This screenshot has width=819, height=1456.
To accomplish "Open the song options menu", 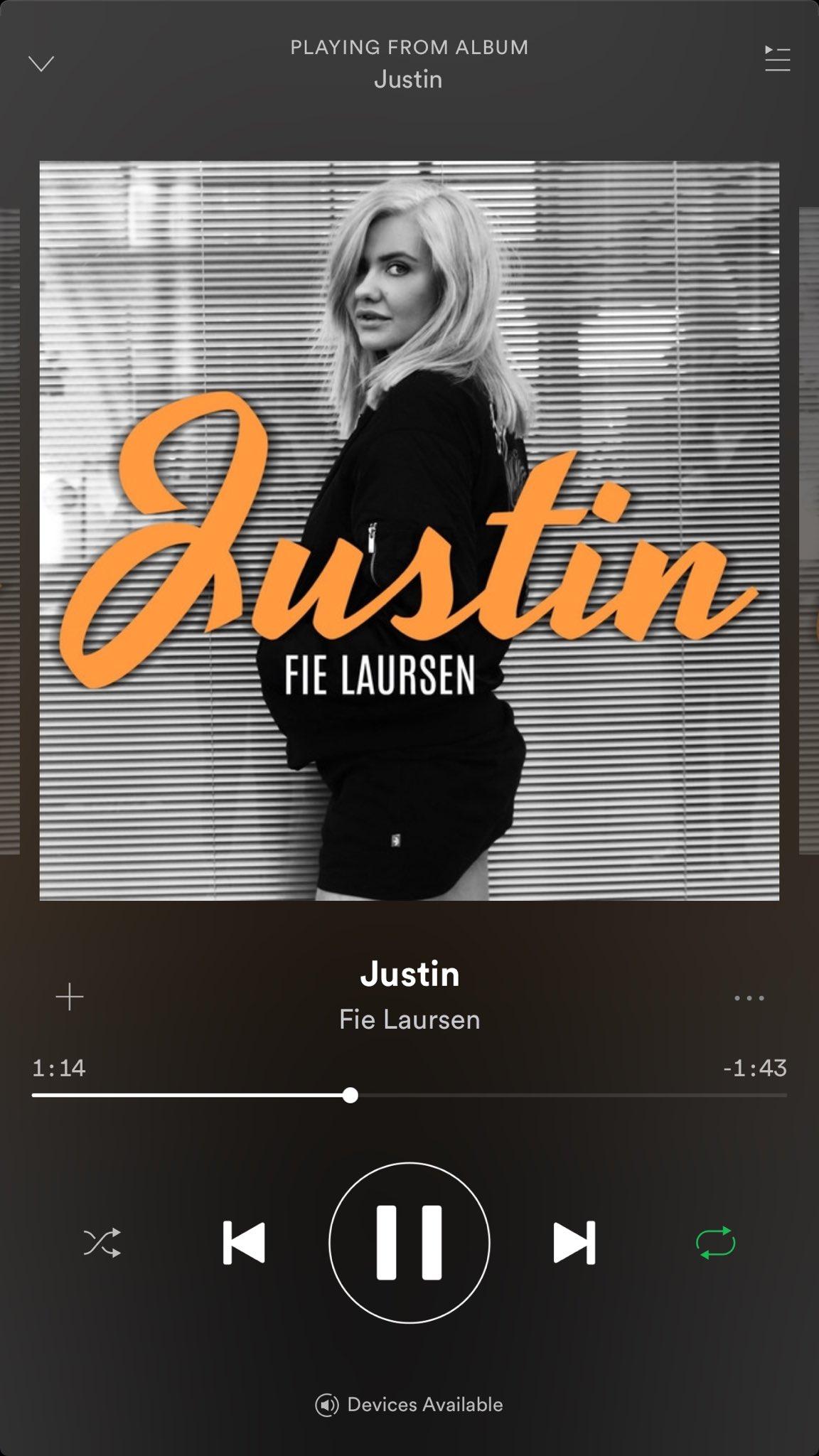I will click(749, 998).
